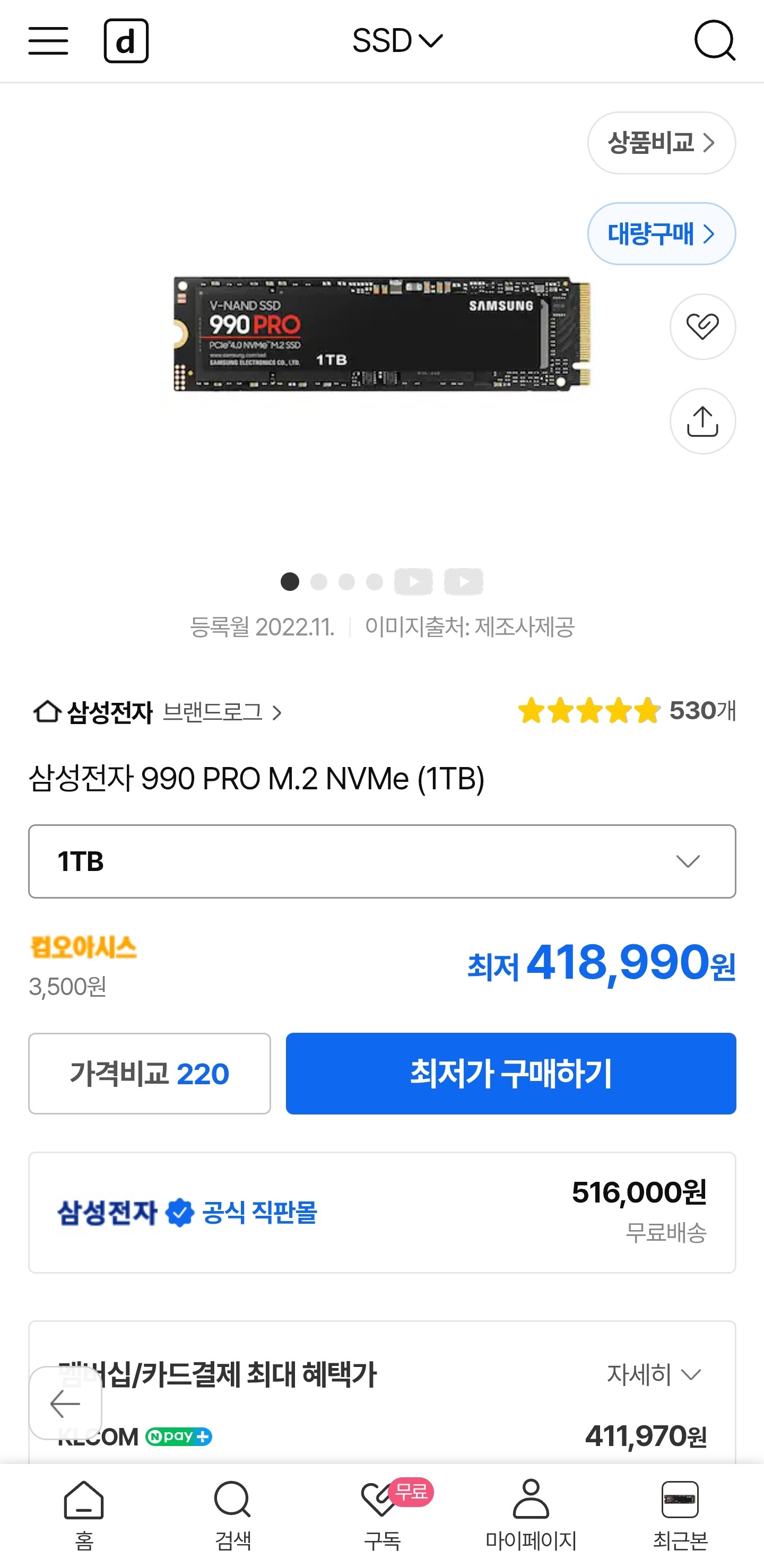The height and width of the screenshot is (1568, 764).
Task: Share this product
Action: point(702,421)
